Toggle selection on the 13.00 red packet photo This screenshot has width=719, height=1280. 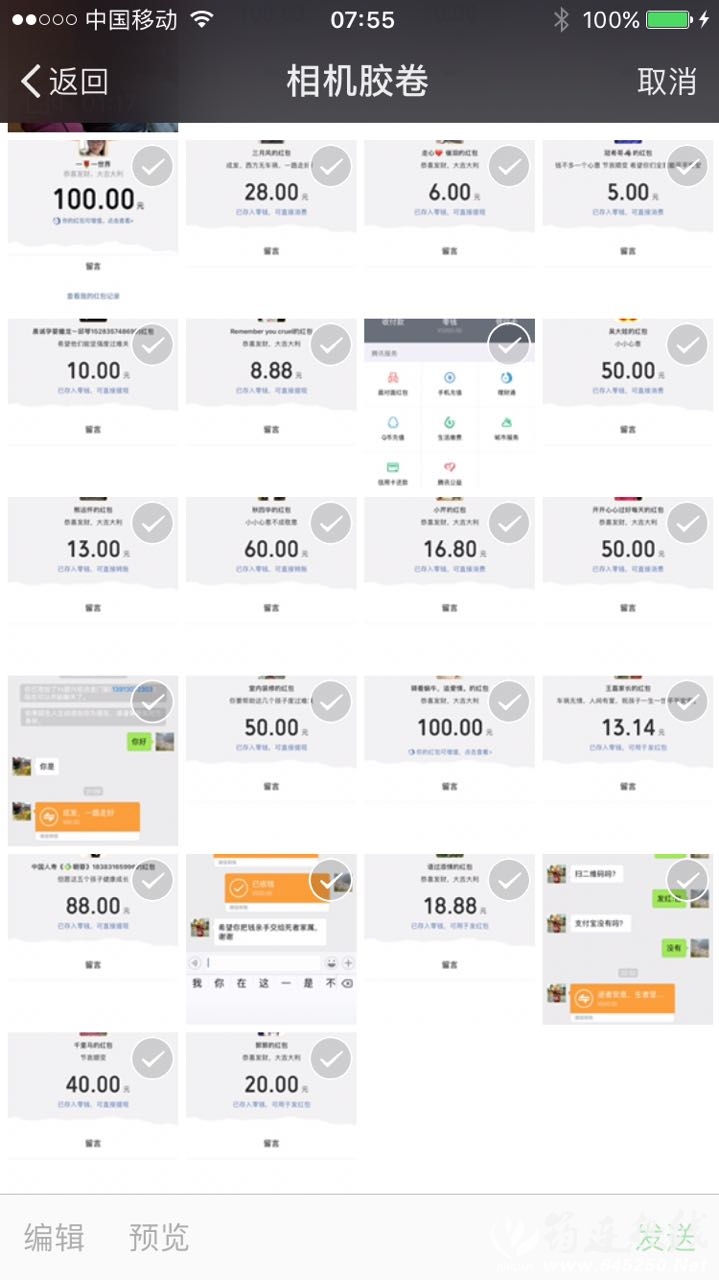153,523
